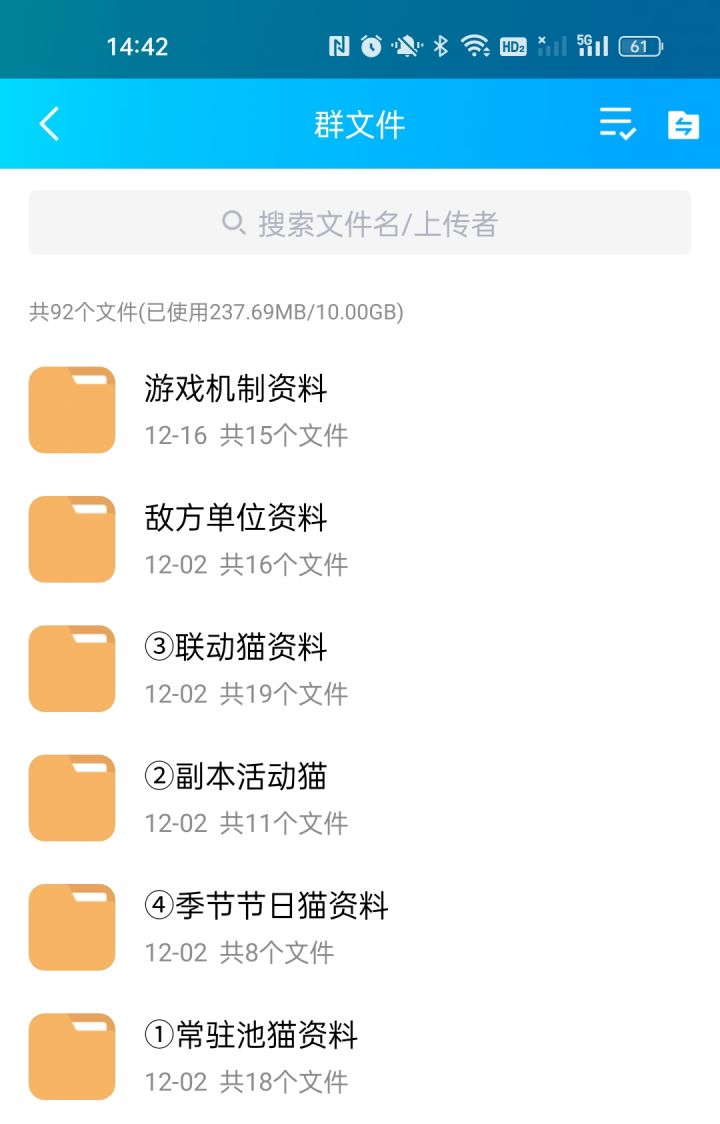
Task: Open the ④季节节日猫资料 folder
Action: pyautogui.click(x=266, y=926)
